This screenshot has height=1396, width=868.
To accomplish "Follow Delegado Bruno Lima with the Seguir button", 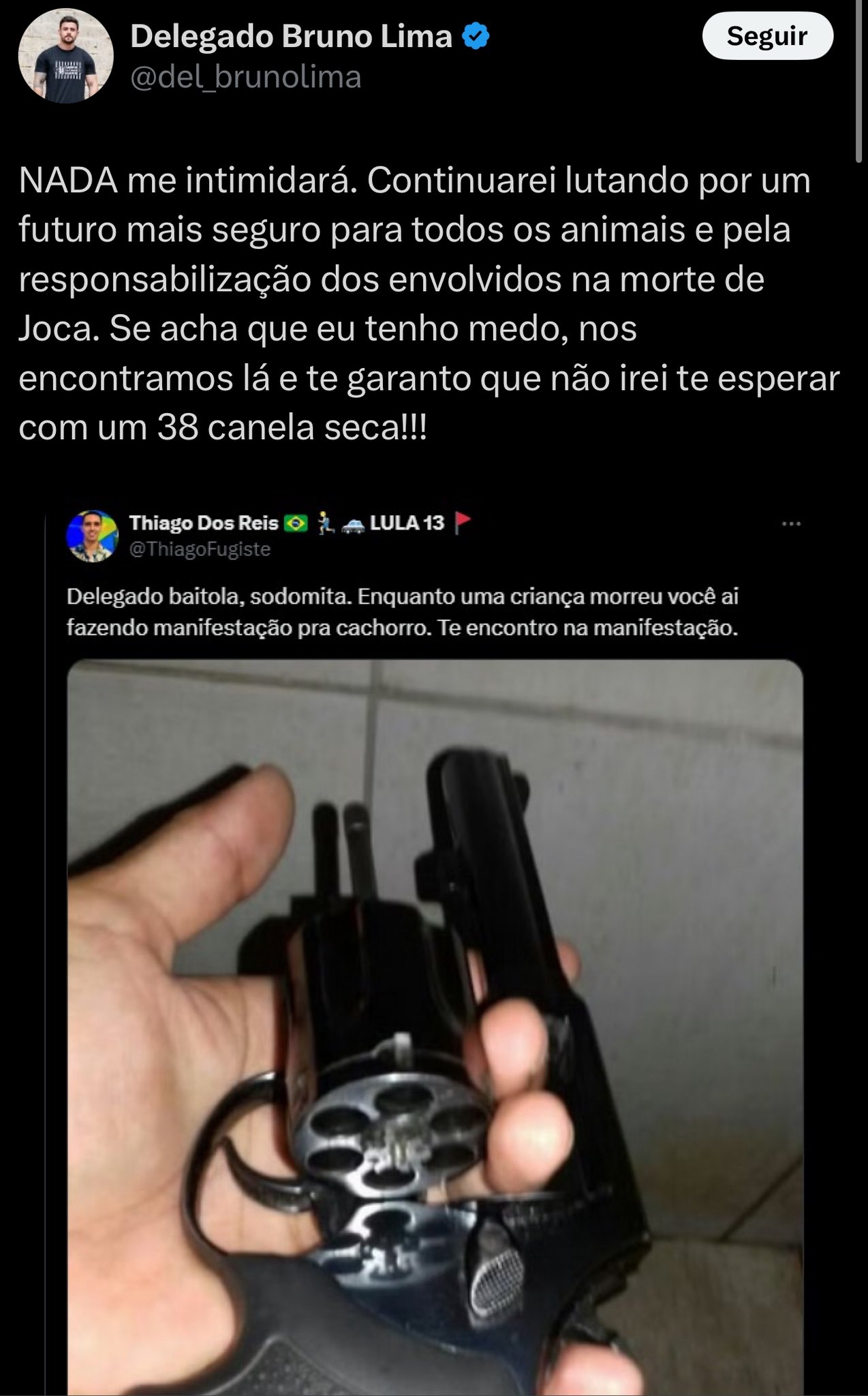I will [767, 36].
